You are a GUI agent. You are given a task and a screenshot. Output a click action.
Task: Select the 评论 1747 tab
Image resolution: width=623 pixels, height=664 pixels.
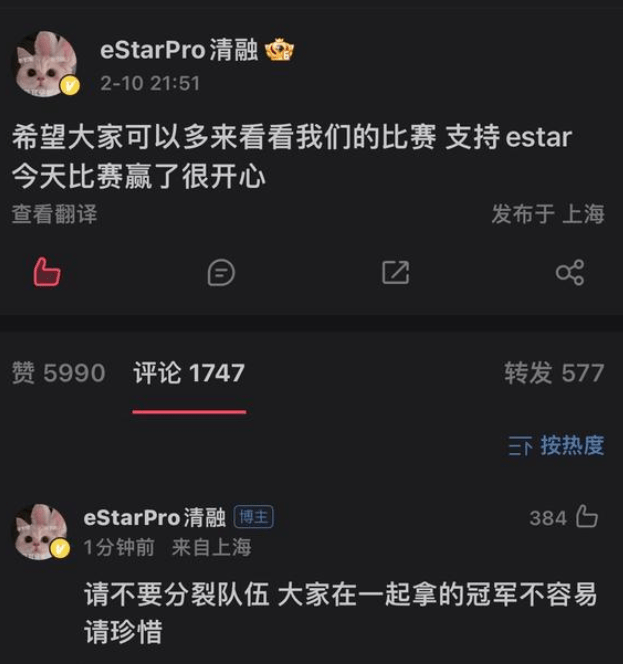click(189, 373)
